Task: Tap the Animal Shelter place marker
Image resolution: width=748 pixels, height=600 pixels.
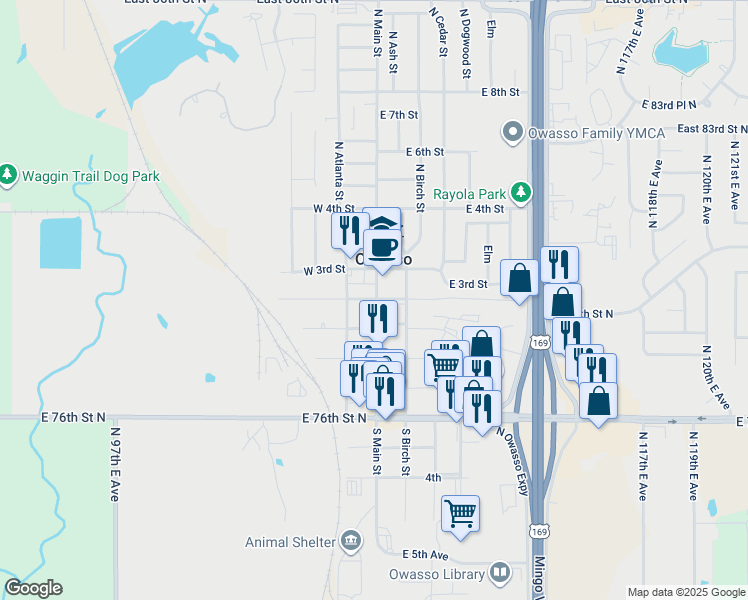Action: click(352, 541)
